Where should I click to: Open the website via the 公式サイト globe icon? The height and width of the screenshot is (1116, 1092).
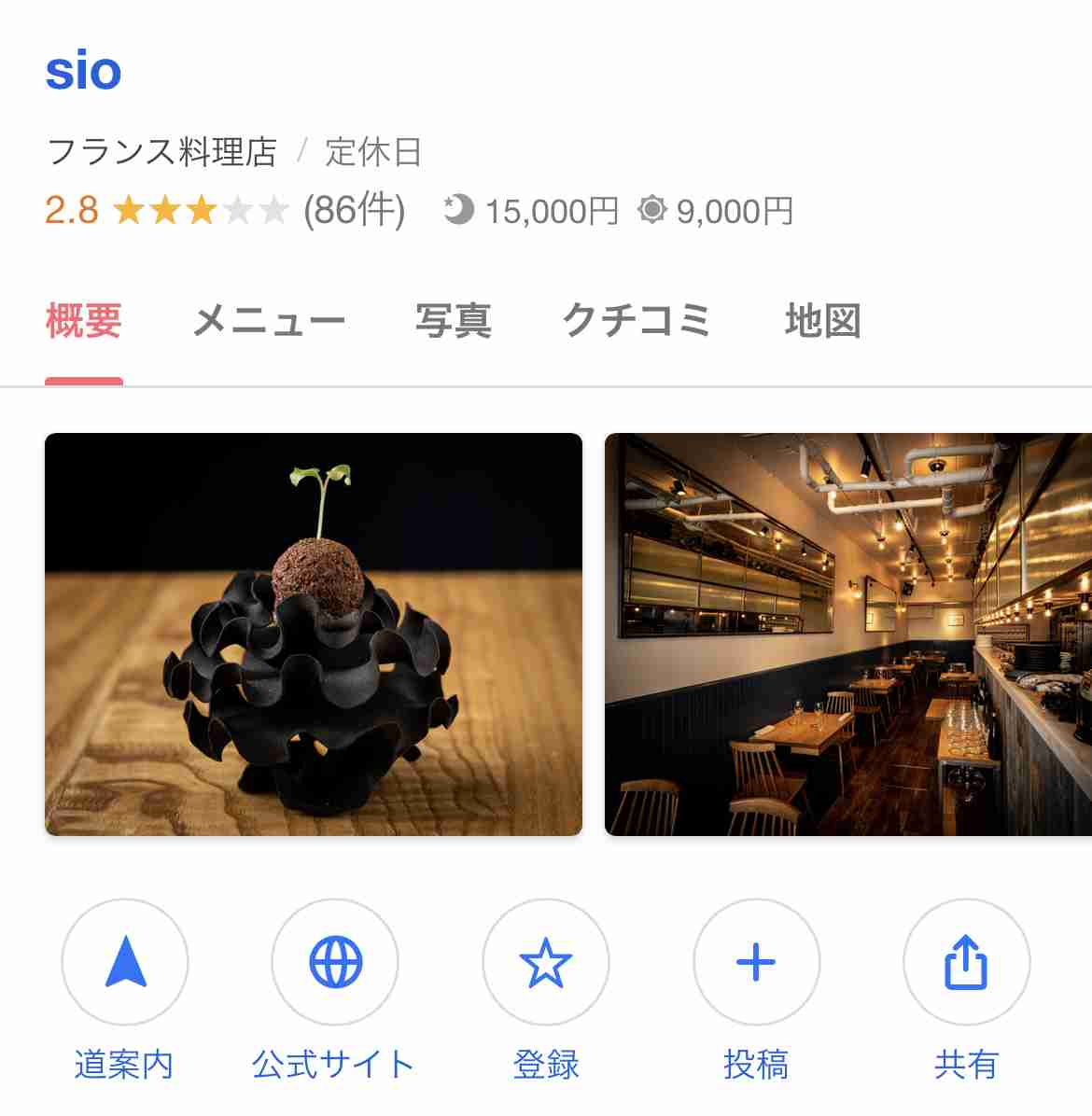[x=335, y=962]
